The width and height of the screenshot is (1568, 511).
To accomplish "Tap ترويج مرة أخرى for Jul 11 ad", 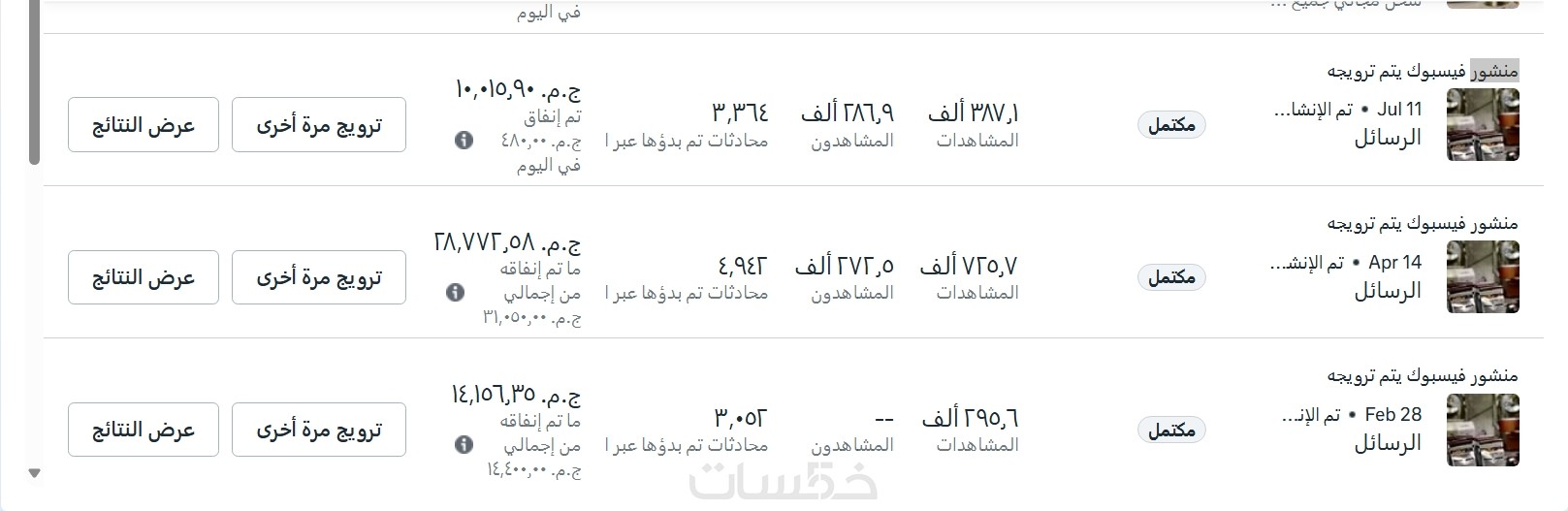I will click(318, 125).
